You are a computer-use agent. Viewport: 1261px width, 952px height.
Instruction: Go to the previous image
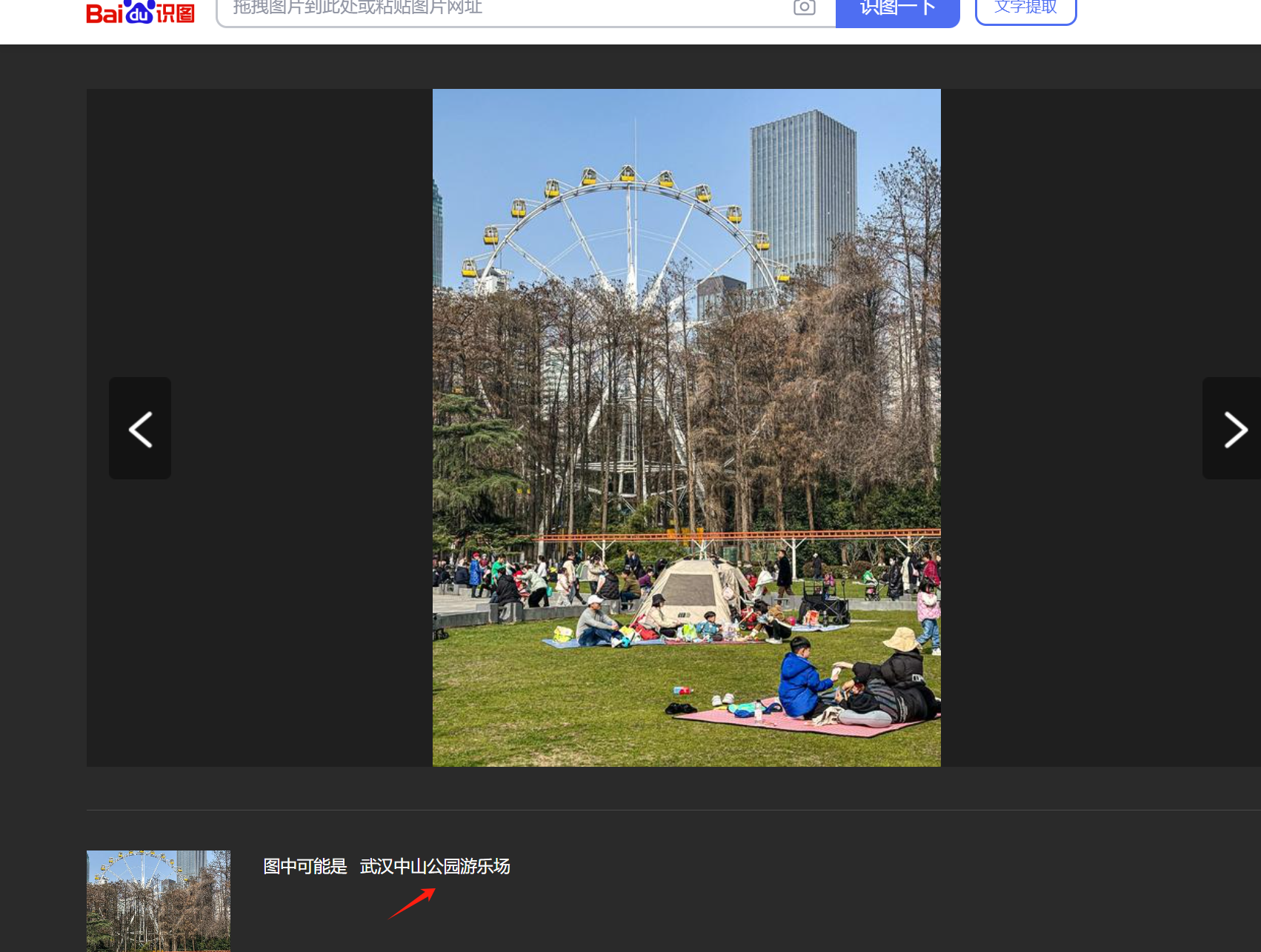pyautogui.click(x=140, y=428)
